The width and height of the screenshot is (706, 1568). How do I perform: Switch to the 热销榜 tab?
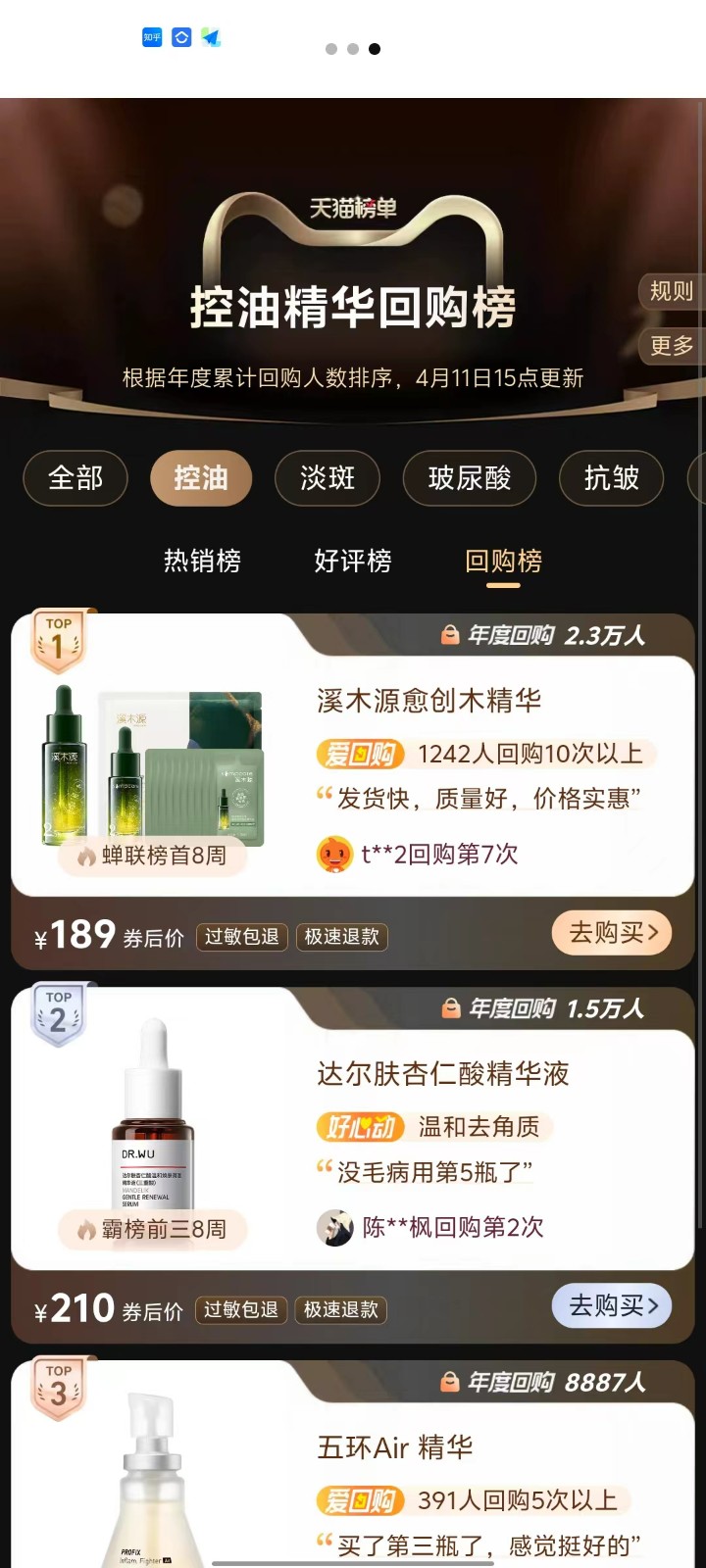pos(202,561)
